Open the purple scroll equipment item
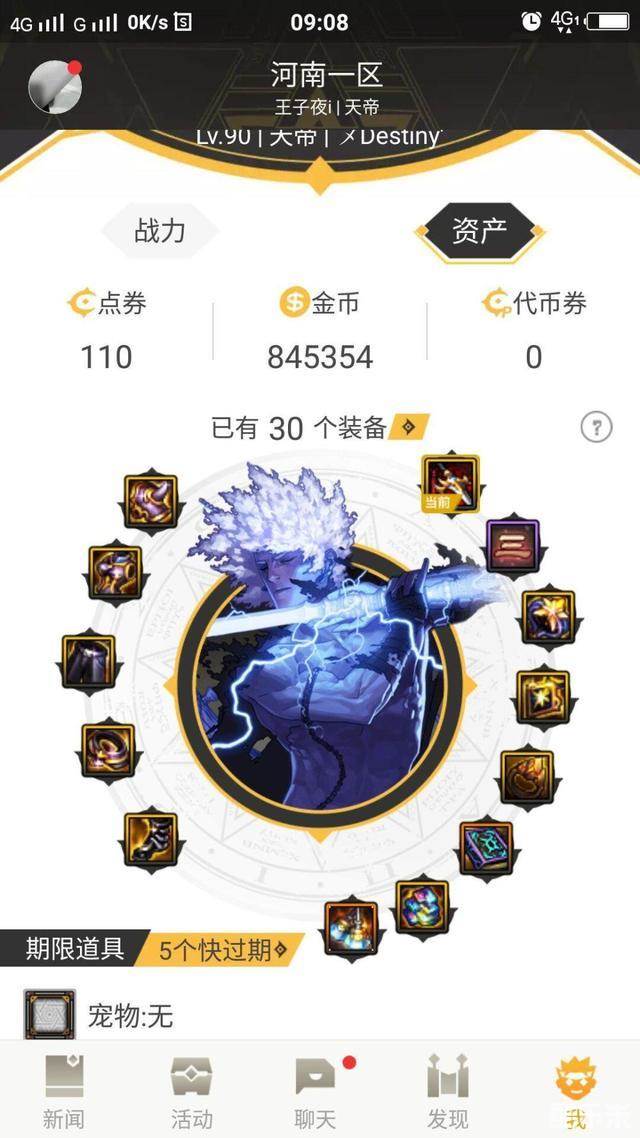Image resolution: width=640 pixels, height=1138 pixels. (x=512, y=546)
